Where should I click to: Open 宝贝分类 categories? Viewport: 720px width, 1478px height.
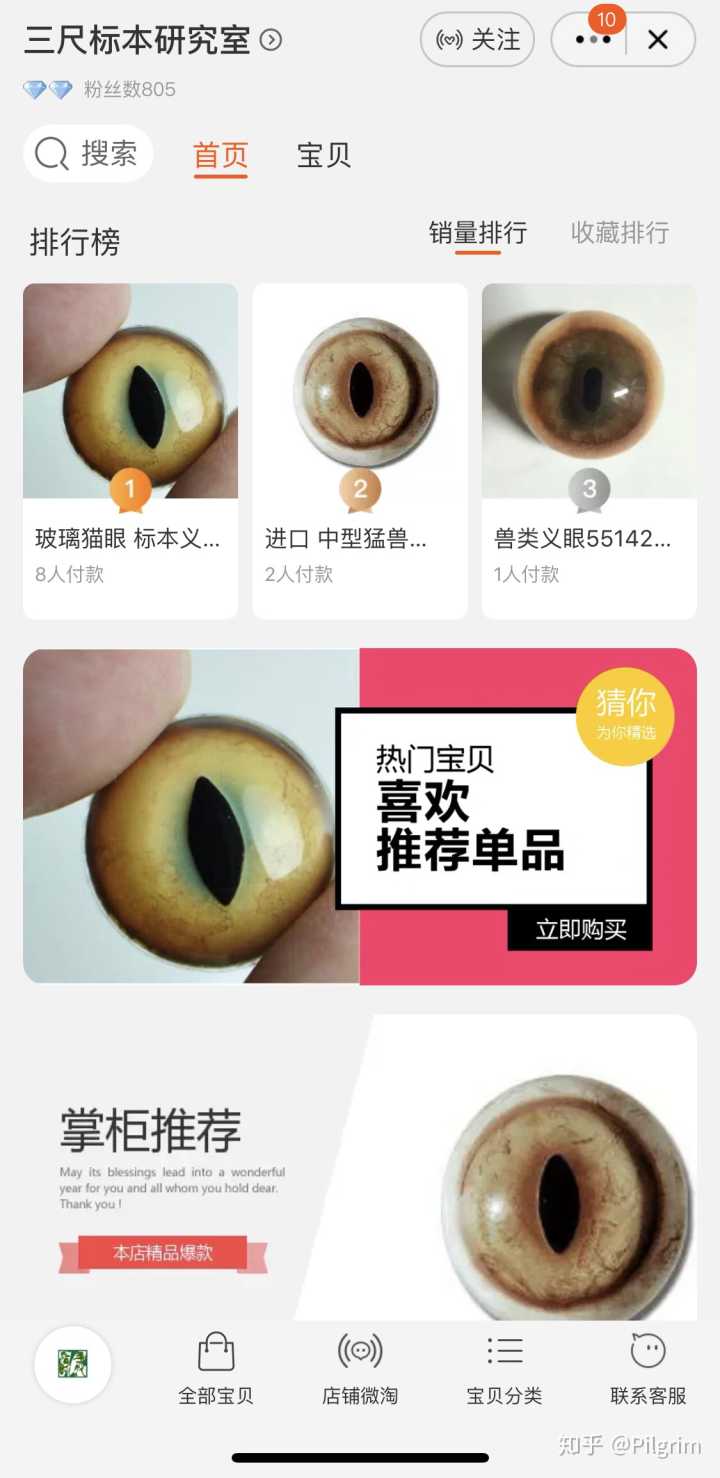(x=504, y=1369)
